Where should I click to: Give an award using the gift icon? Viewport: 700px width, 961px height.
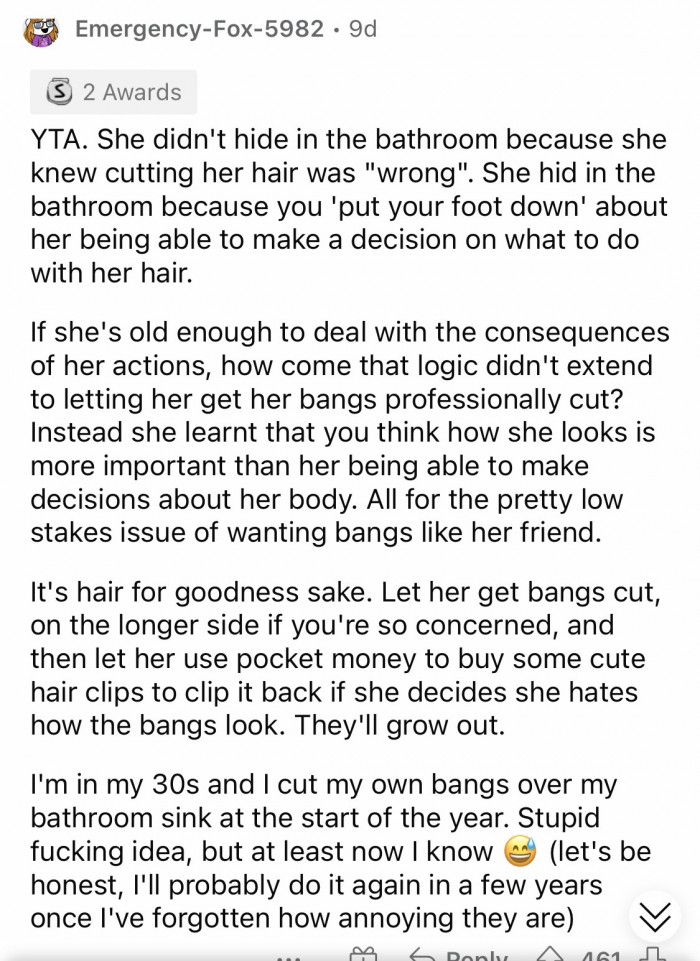coord(362,954)
